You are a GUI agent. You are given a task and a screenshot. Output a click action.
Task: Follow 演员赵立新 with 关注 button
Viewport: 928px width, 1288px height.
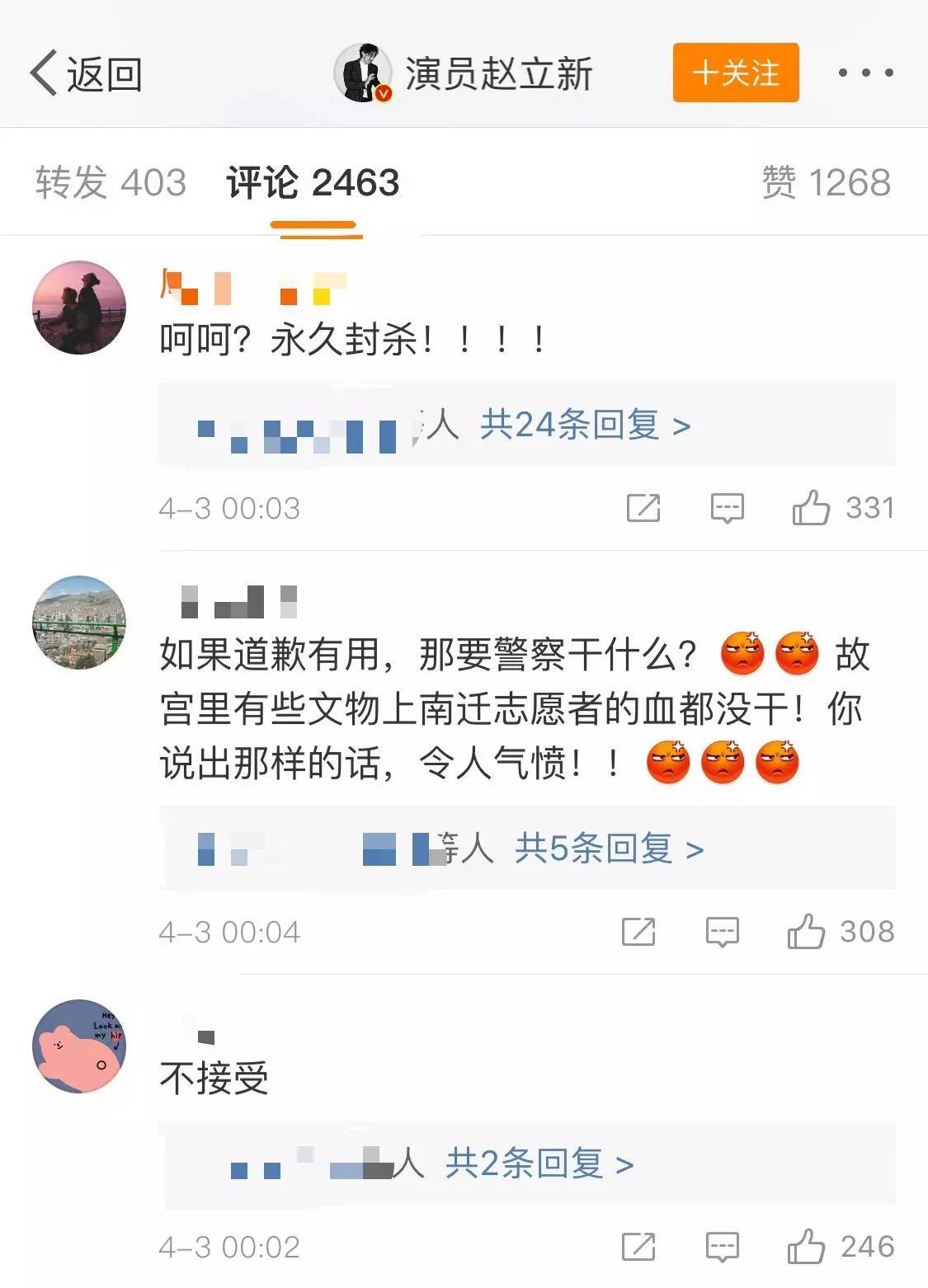[x=735, y=73]
